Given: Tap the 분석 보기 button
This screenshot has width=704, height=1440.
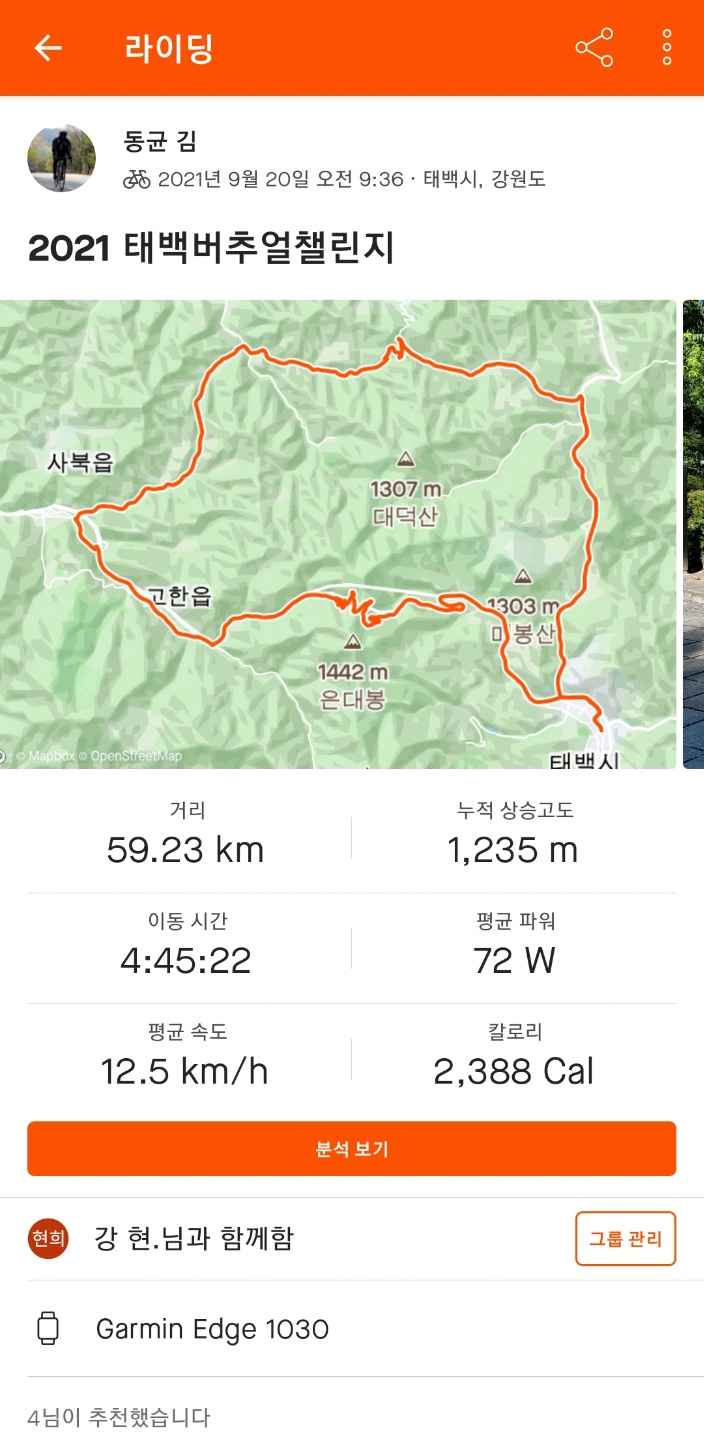Looking at the screenshot, I should pos(351,1148).
